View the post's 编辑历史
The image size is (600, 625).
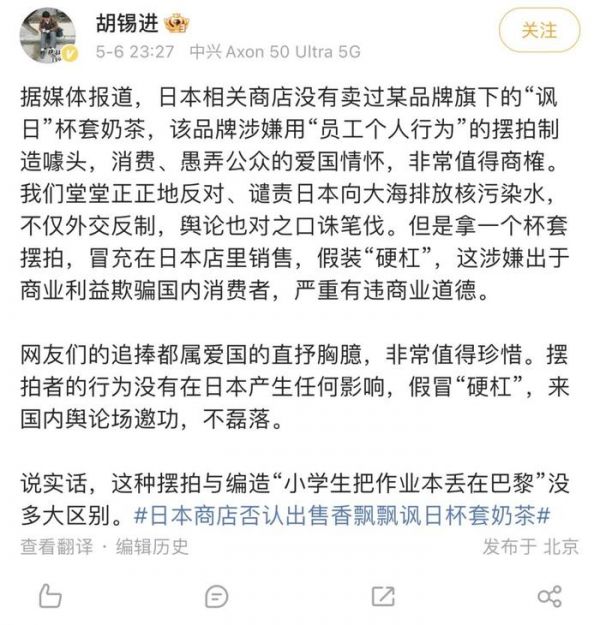[152, 546]
